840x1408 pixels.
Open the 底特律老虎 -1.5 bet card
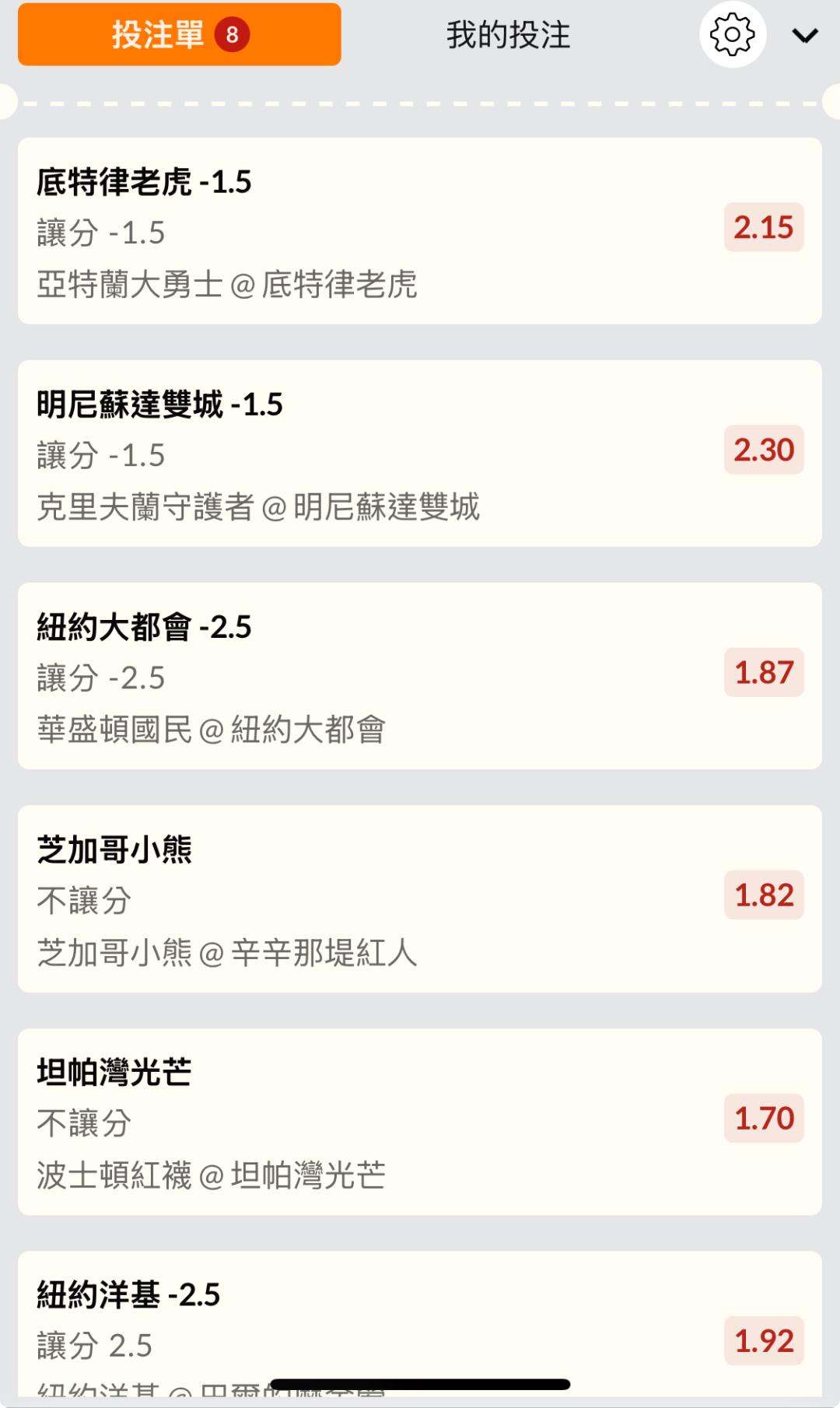click(x=420, y=231)
